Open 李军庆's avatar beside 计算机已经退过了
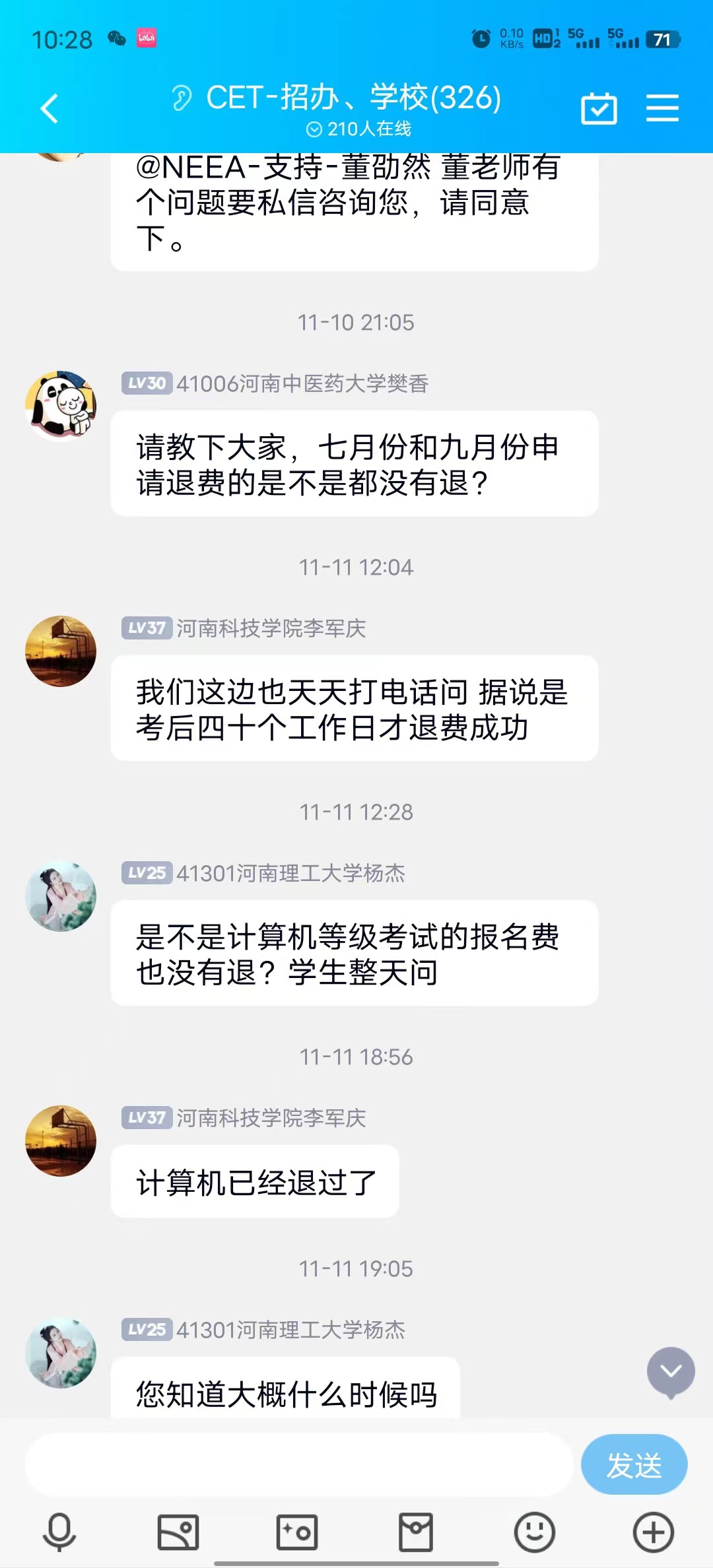The height and width of the screenshot is (1568, 713). (x=61, y=1141)
